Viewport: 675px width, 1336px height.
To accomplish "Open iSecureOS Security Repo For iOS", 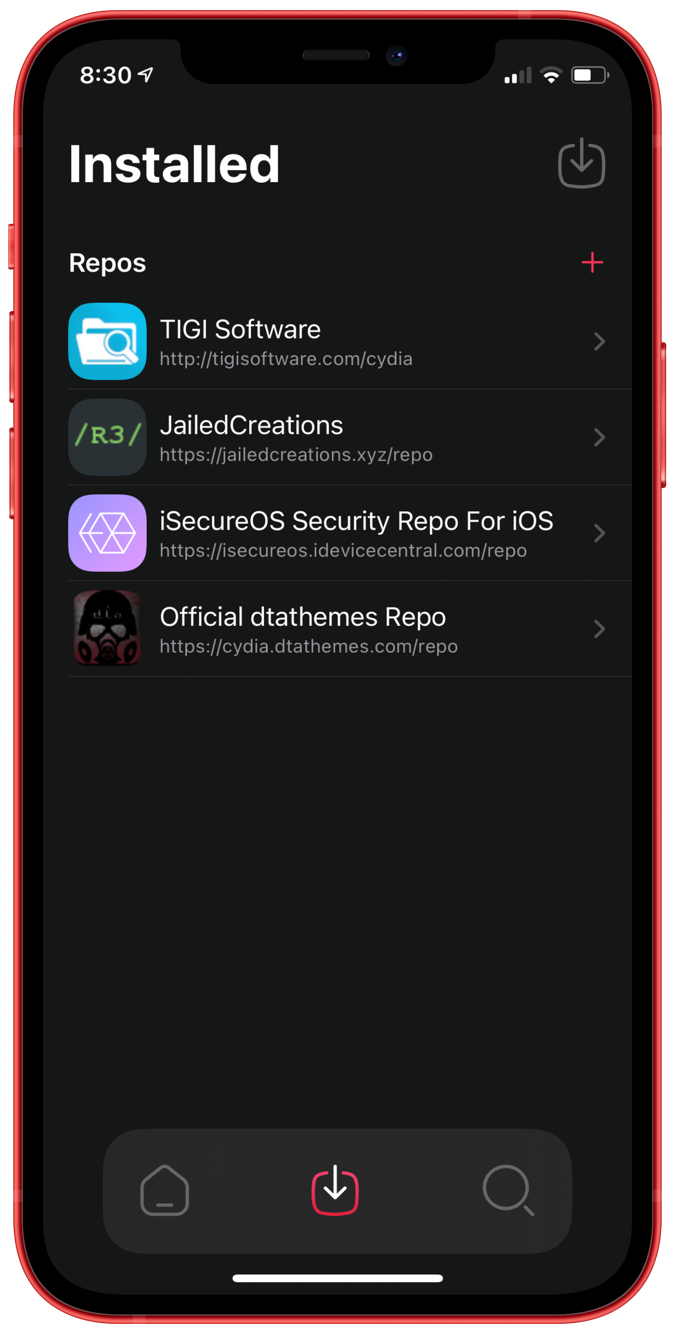I will click(x=340, y=534).
